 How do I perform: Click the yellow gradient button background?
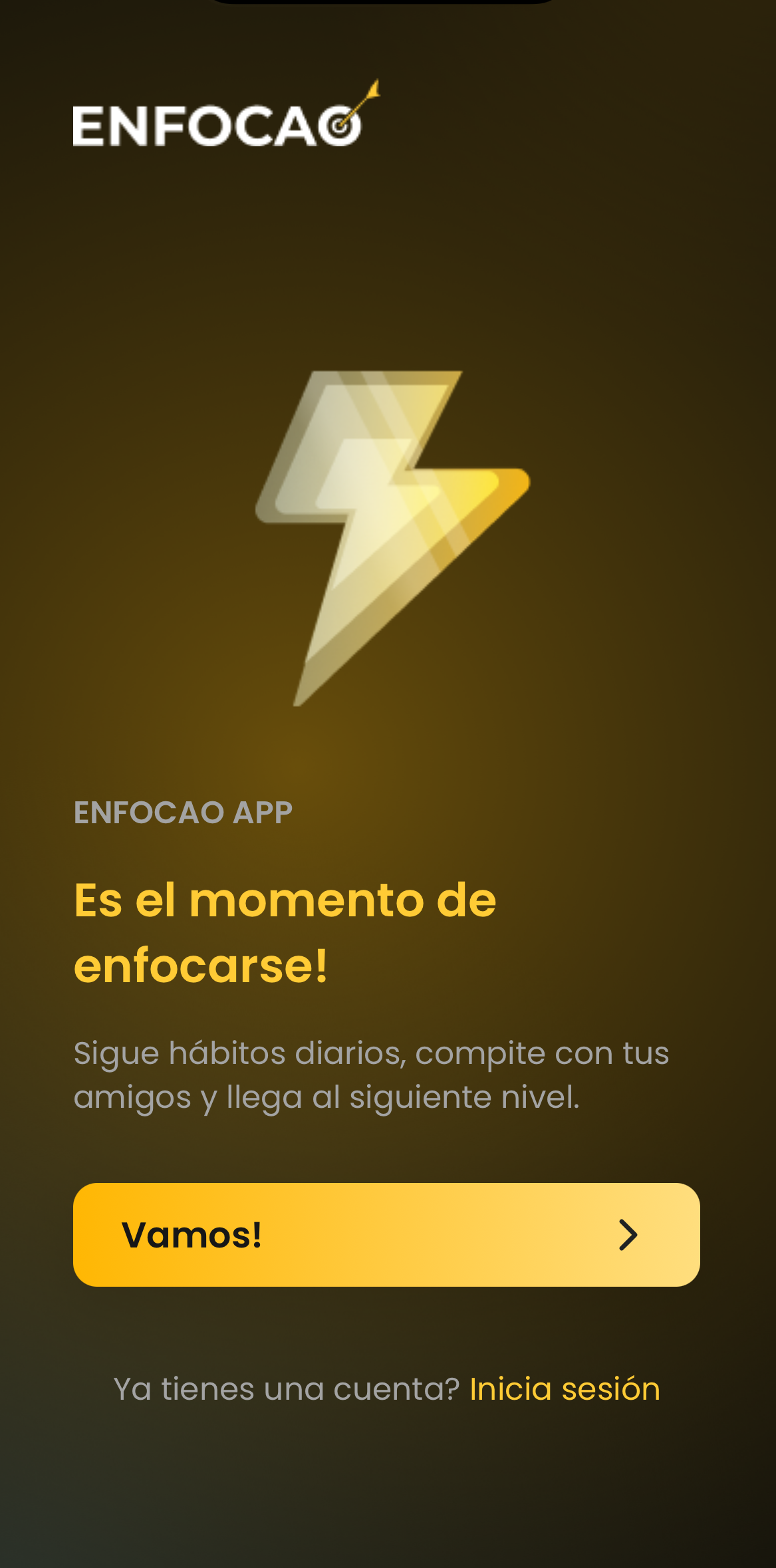click(x=386, y=1236)
